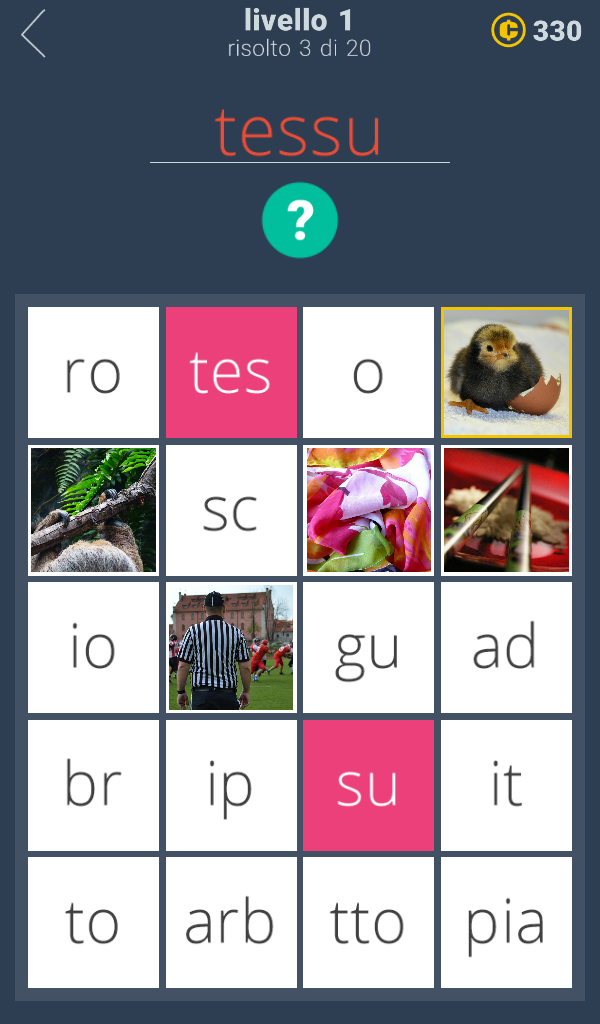Tap the 'br' syllable tile
The image size is (600, 1024).
(x=93, y=785)
